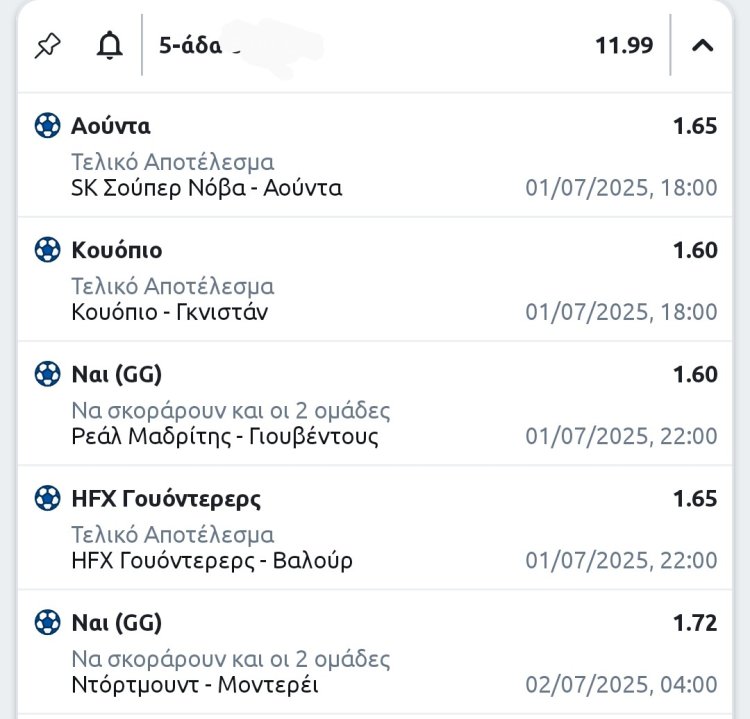Open the SK Σούπερ Νόβα - Αούντα match
750x719 pixels.
207,188
